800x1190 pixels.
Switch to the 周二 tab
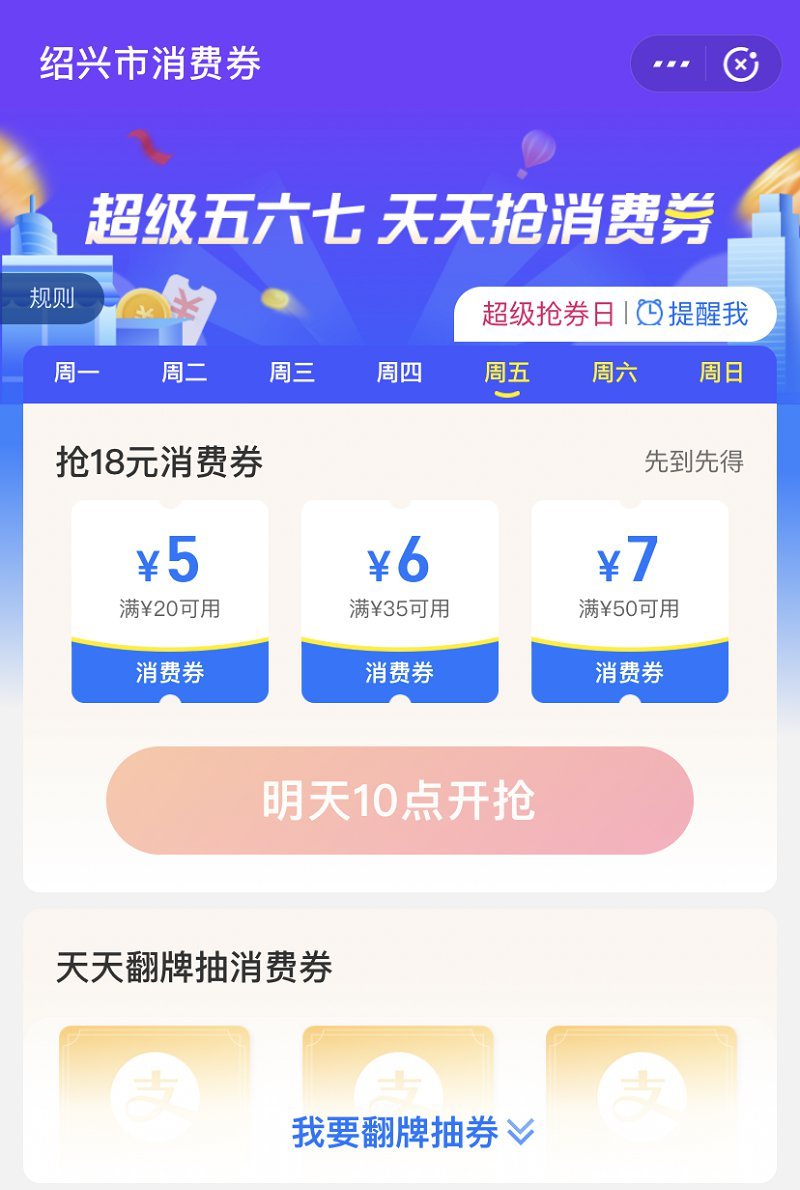click(x=184, y=374)
